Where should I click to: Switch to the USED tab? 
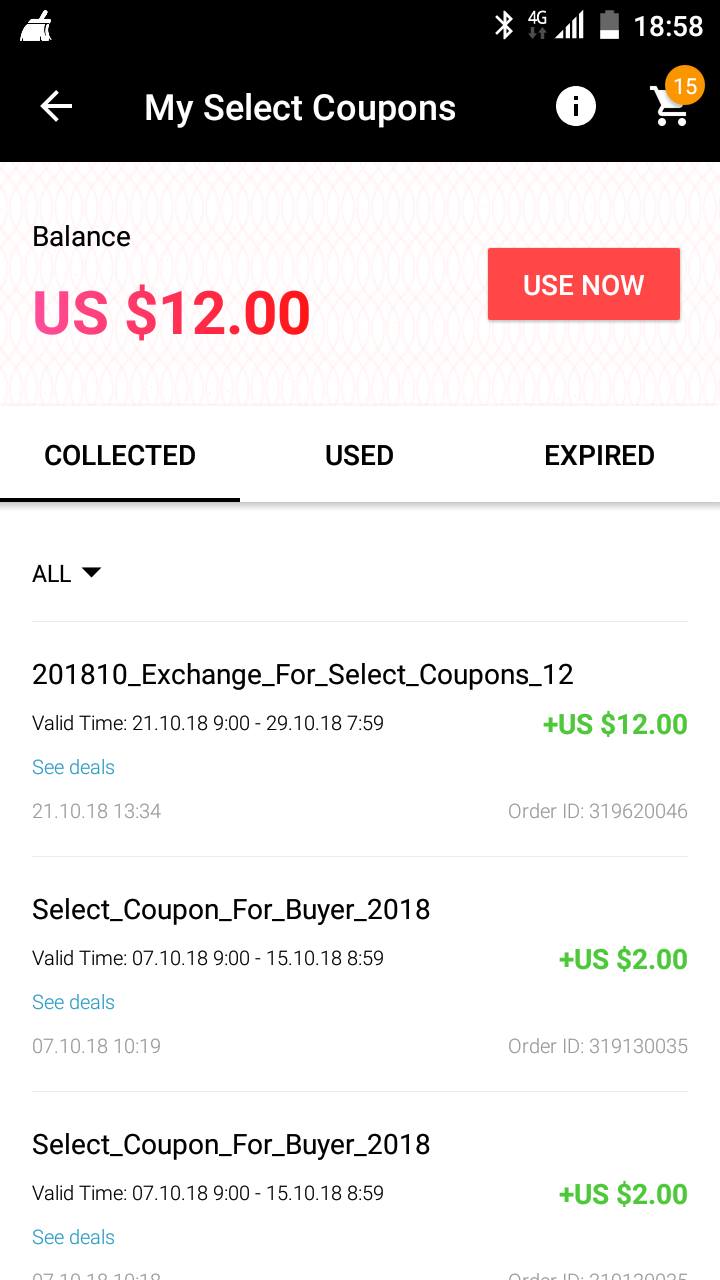pyautogui.click(x=359, y=456)
